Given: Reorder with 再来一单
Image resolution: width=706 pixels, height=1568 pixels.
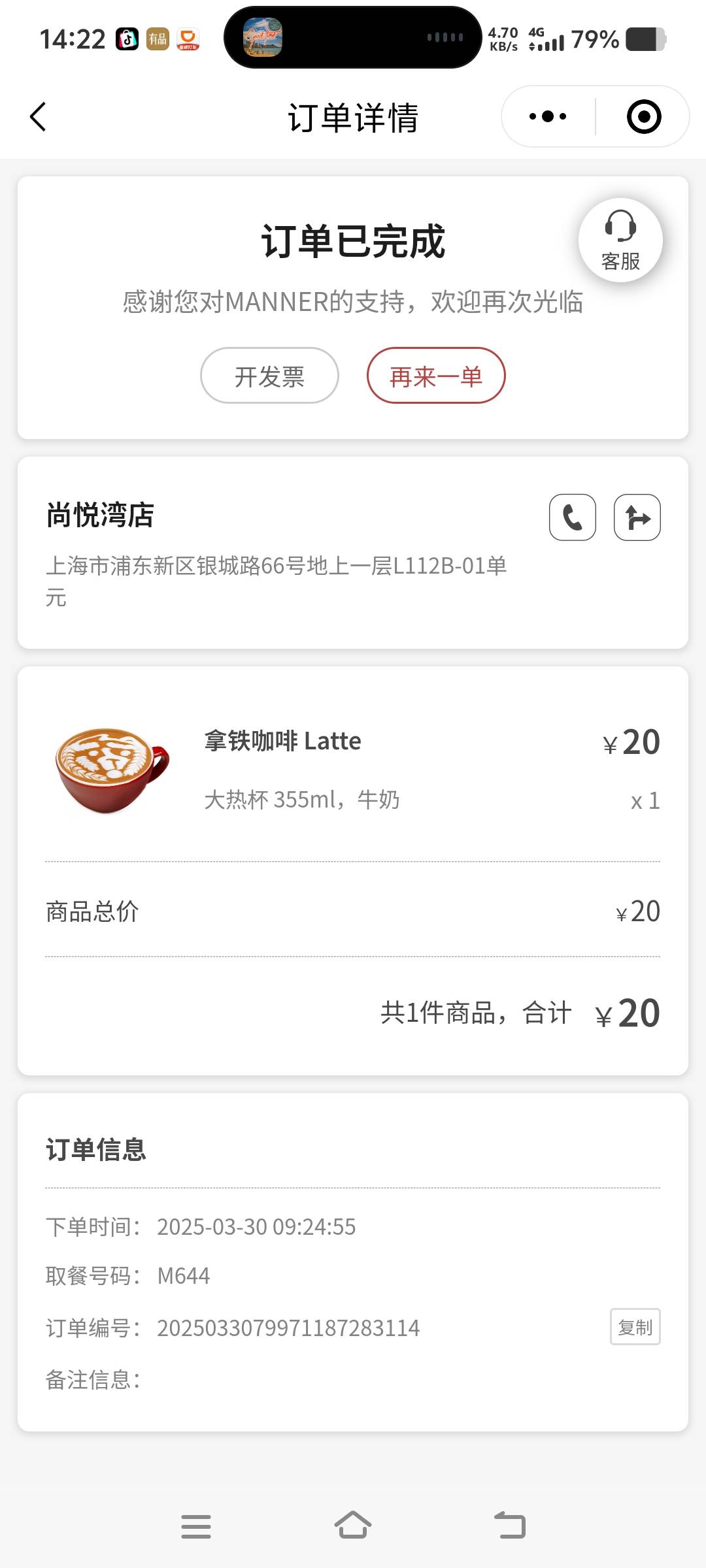Looking at the screenshot, I should 436,376.
